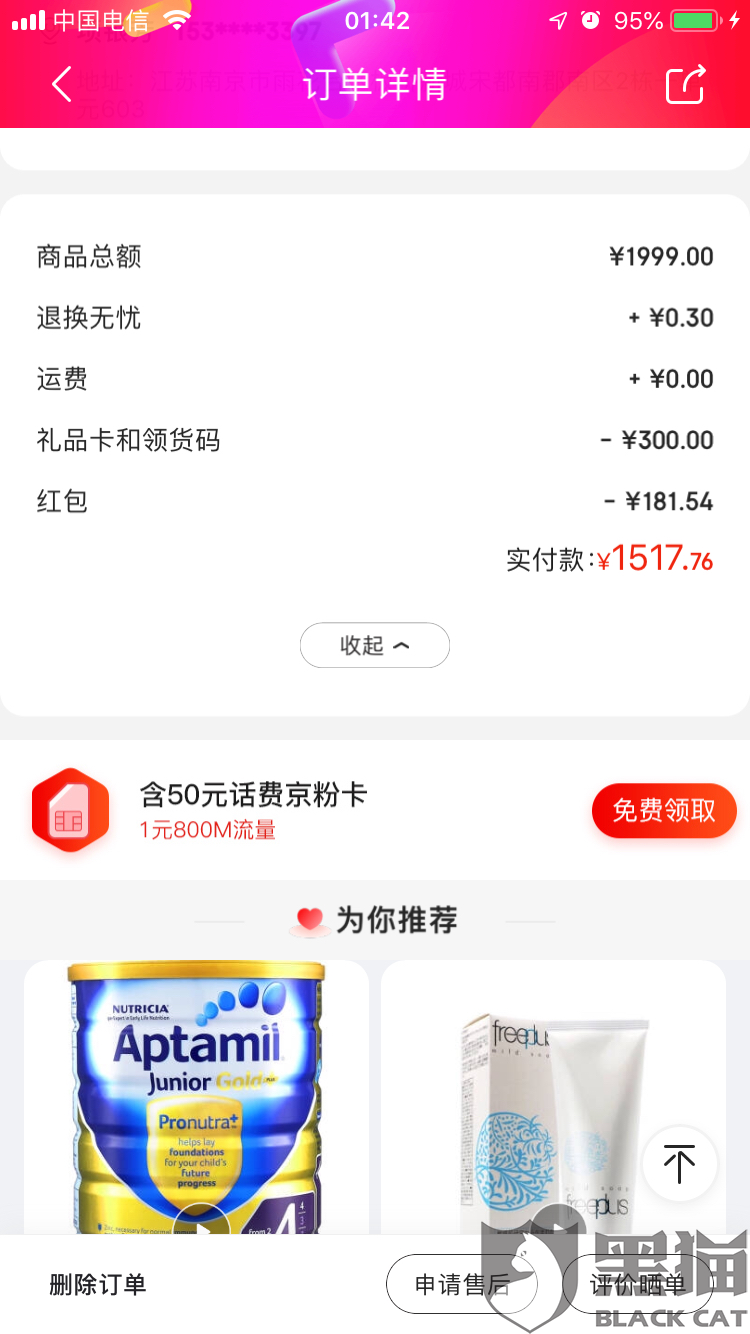The width and height of the screenshot is (750, 1334).
Task: Play the video on the Aptamil card
Action: point(202,1223)
